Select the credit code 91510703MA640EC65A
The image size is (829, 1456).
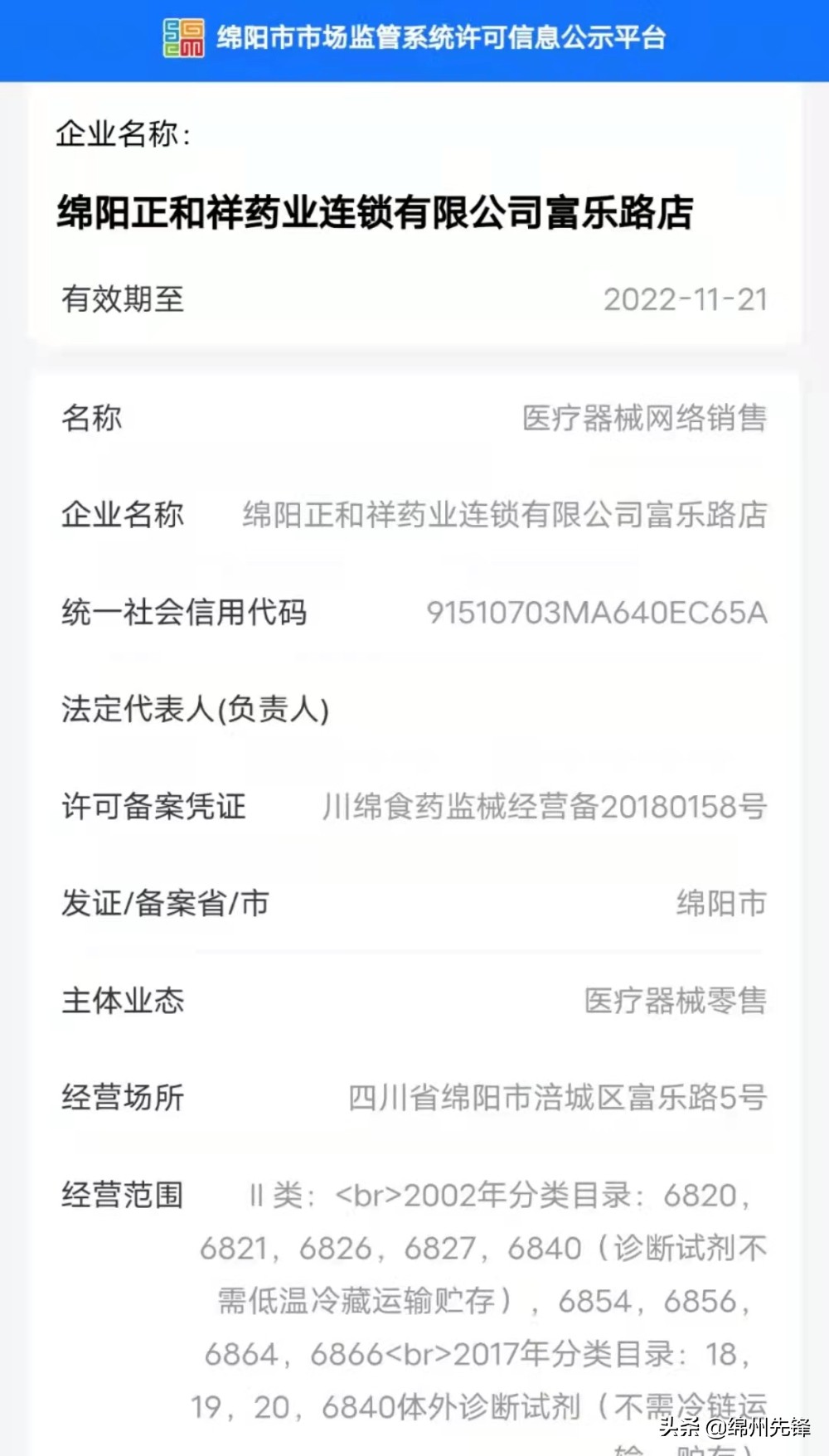point(599,614)
